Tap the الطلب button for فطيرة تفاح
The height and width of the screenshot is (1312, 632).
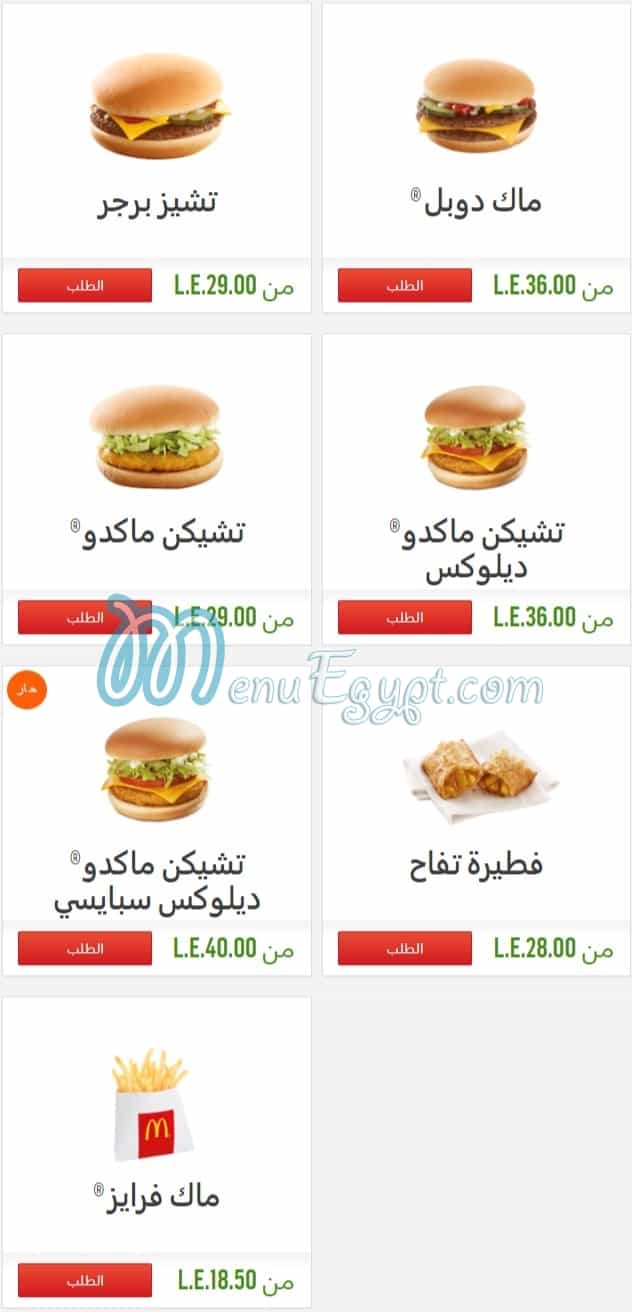(x=405, y=948)
